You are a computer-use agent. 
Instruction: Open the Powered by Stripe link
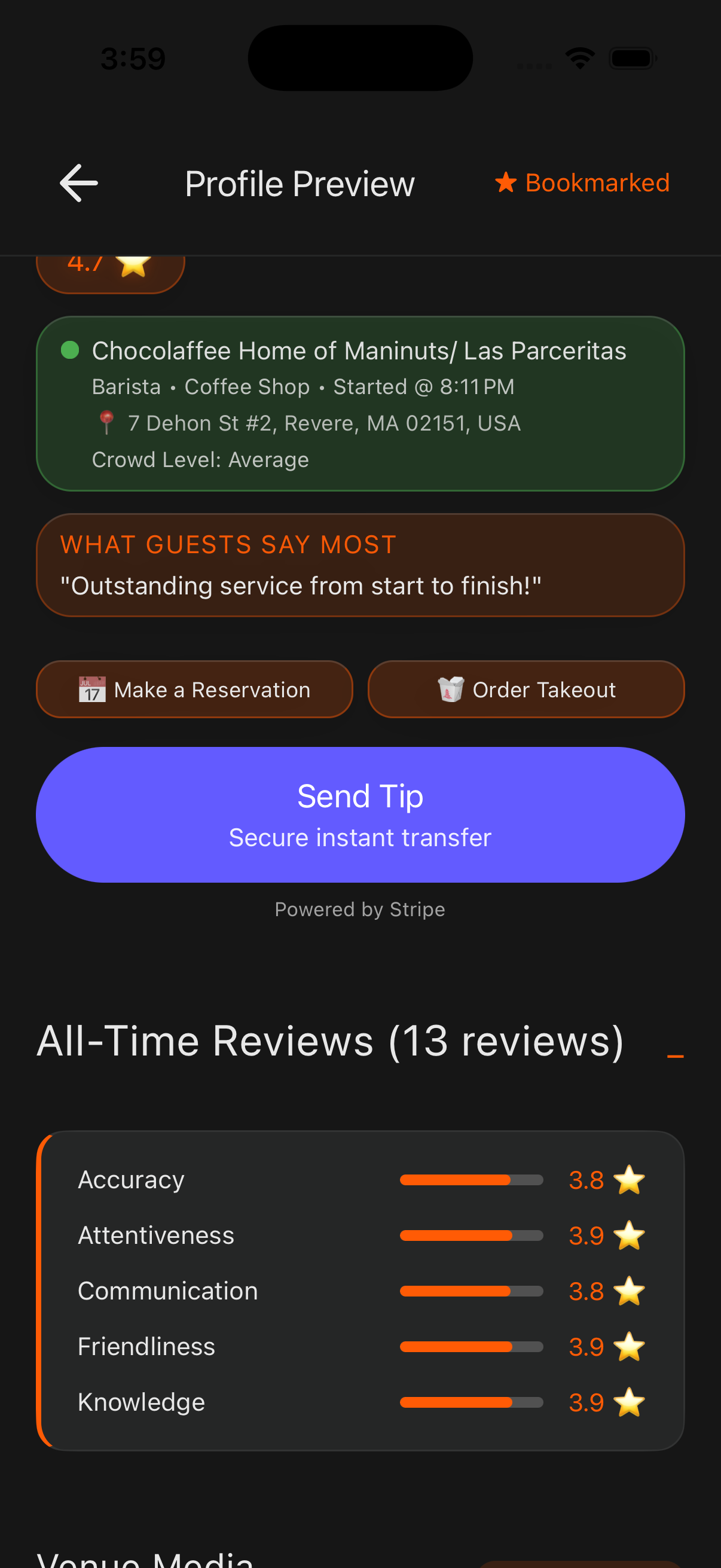click(360, 909)
